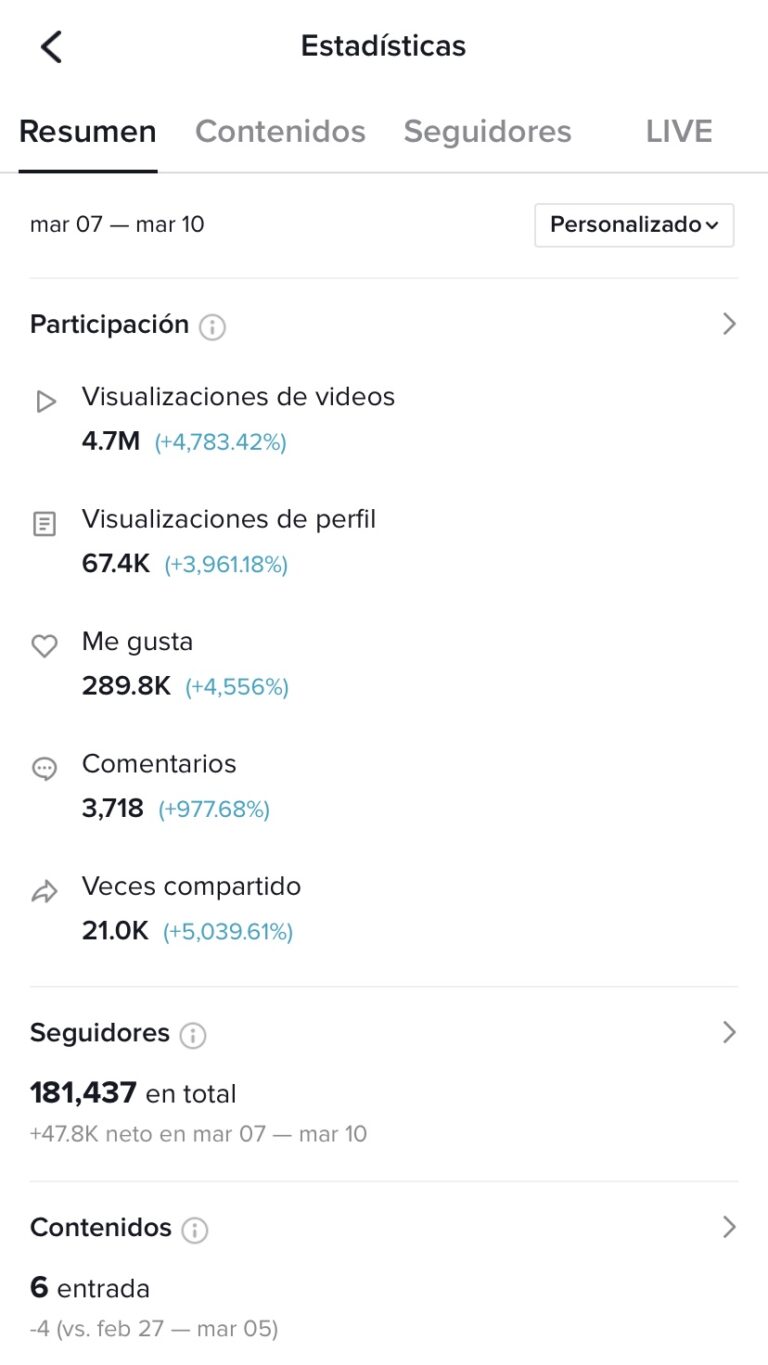The image size is (768, 1365).
Task: Open the Personalizado date range dropdown
Action: click(x=634, y=225)
